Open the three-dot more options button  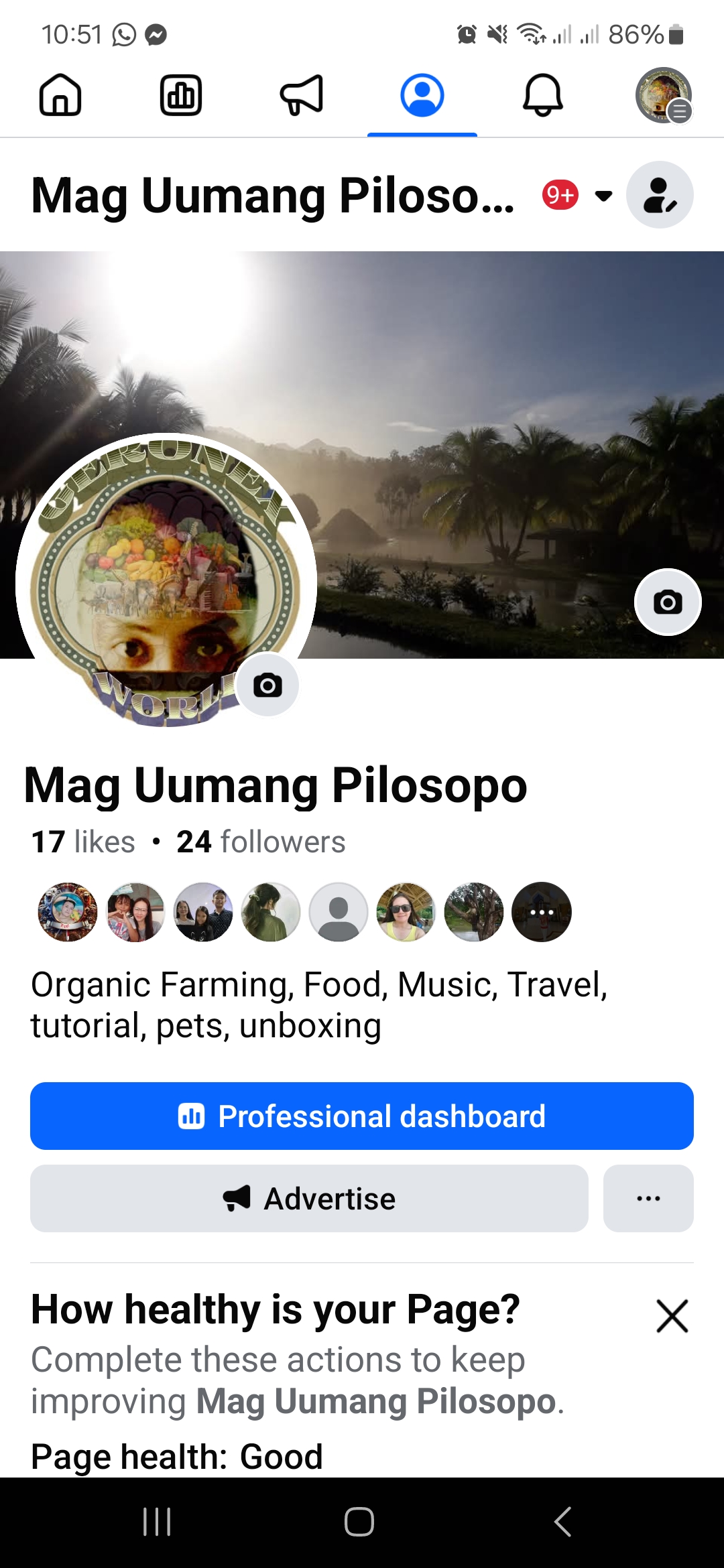pyautogui.click(x=648, y=1198)
